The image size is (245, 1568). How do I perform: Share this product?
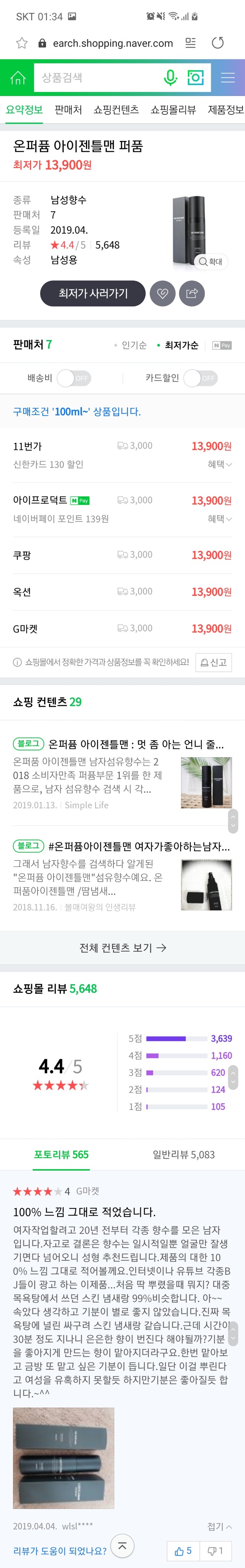click(192, 293)
